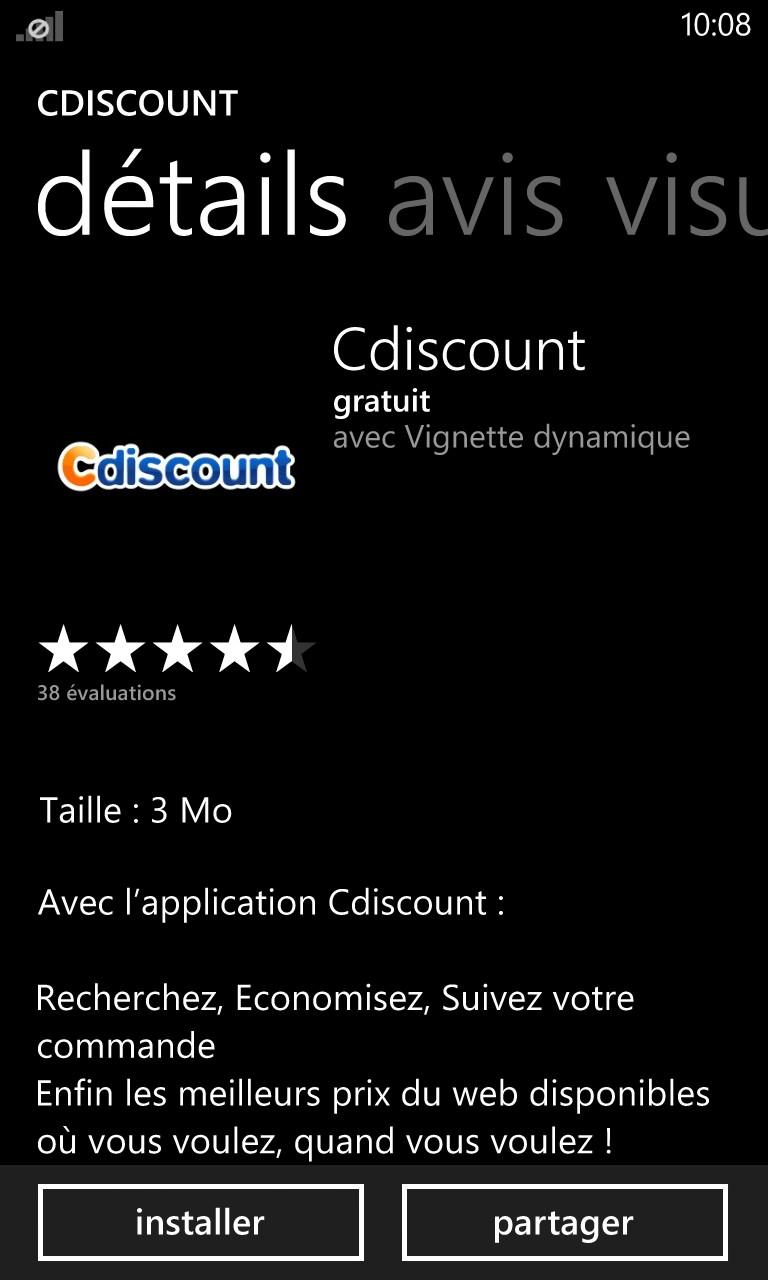768x1280 pixels.
Task: Switch to the avis tab
Action: [475, 195]
